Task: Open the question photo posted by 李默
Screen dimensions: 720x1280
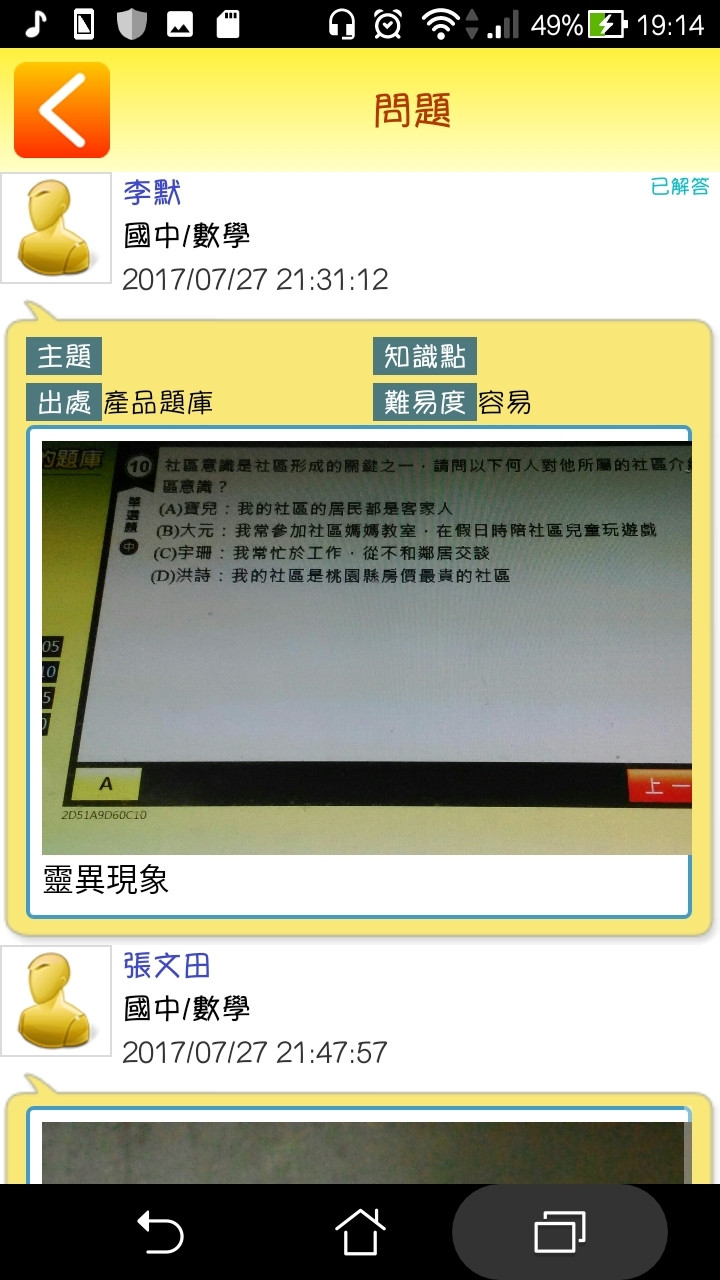Action: [x=366, y=647]
